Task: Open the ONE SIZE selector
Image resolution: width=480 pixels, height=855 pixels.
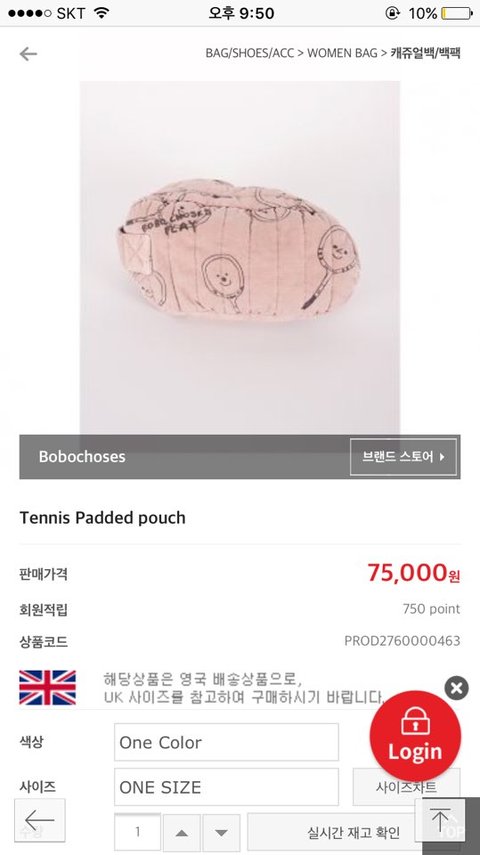Action: tap(226, 787)
